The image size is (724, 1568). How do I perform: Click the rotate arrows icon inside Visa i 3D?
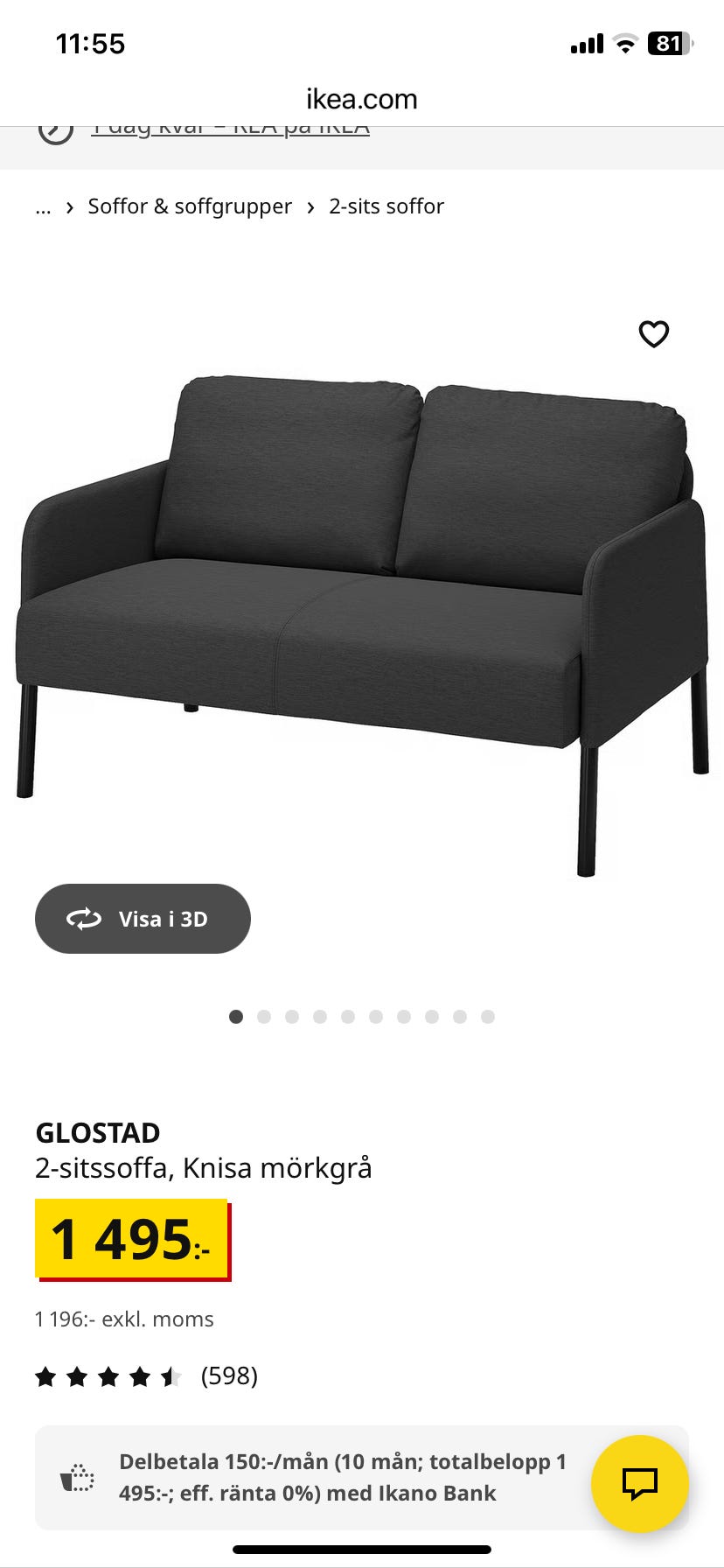(x=84, y=919)
